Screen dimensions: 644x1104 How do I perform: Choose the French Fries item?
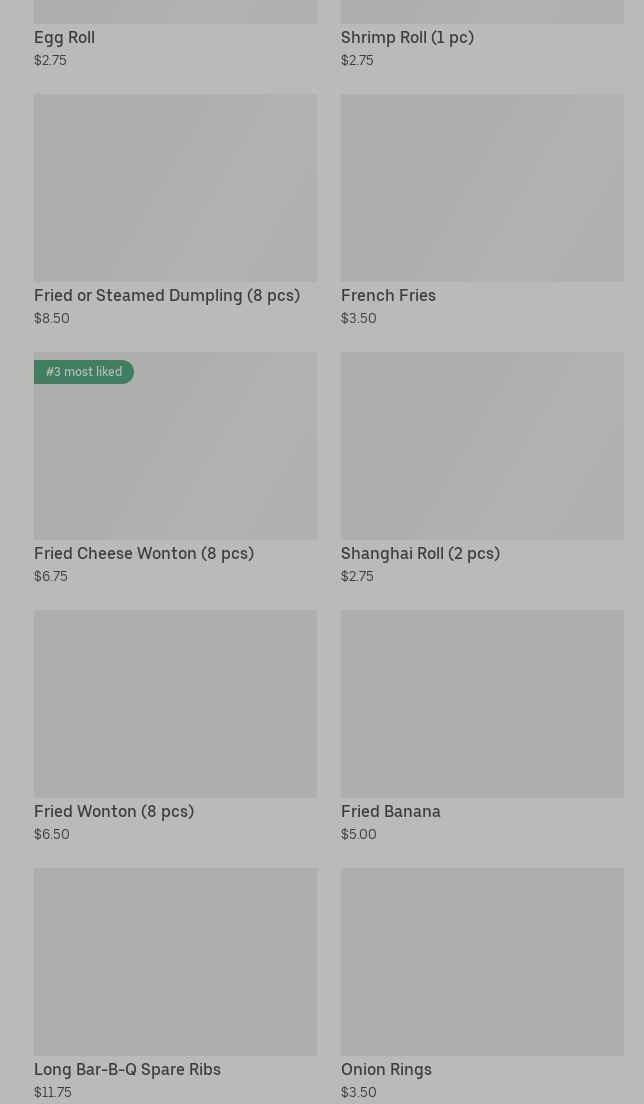[x=482, y=211]
